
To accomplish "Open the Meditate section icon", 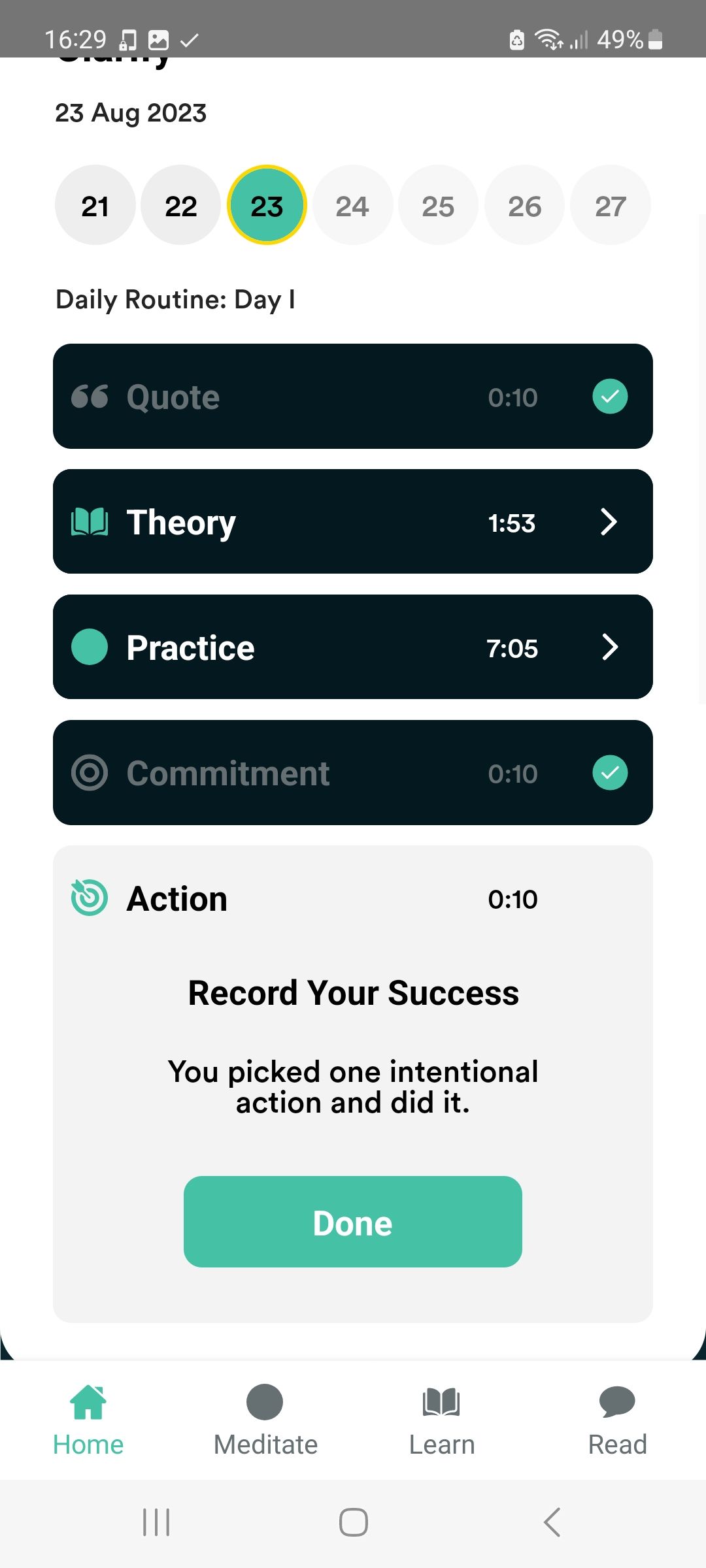I will click(264, 1401).
